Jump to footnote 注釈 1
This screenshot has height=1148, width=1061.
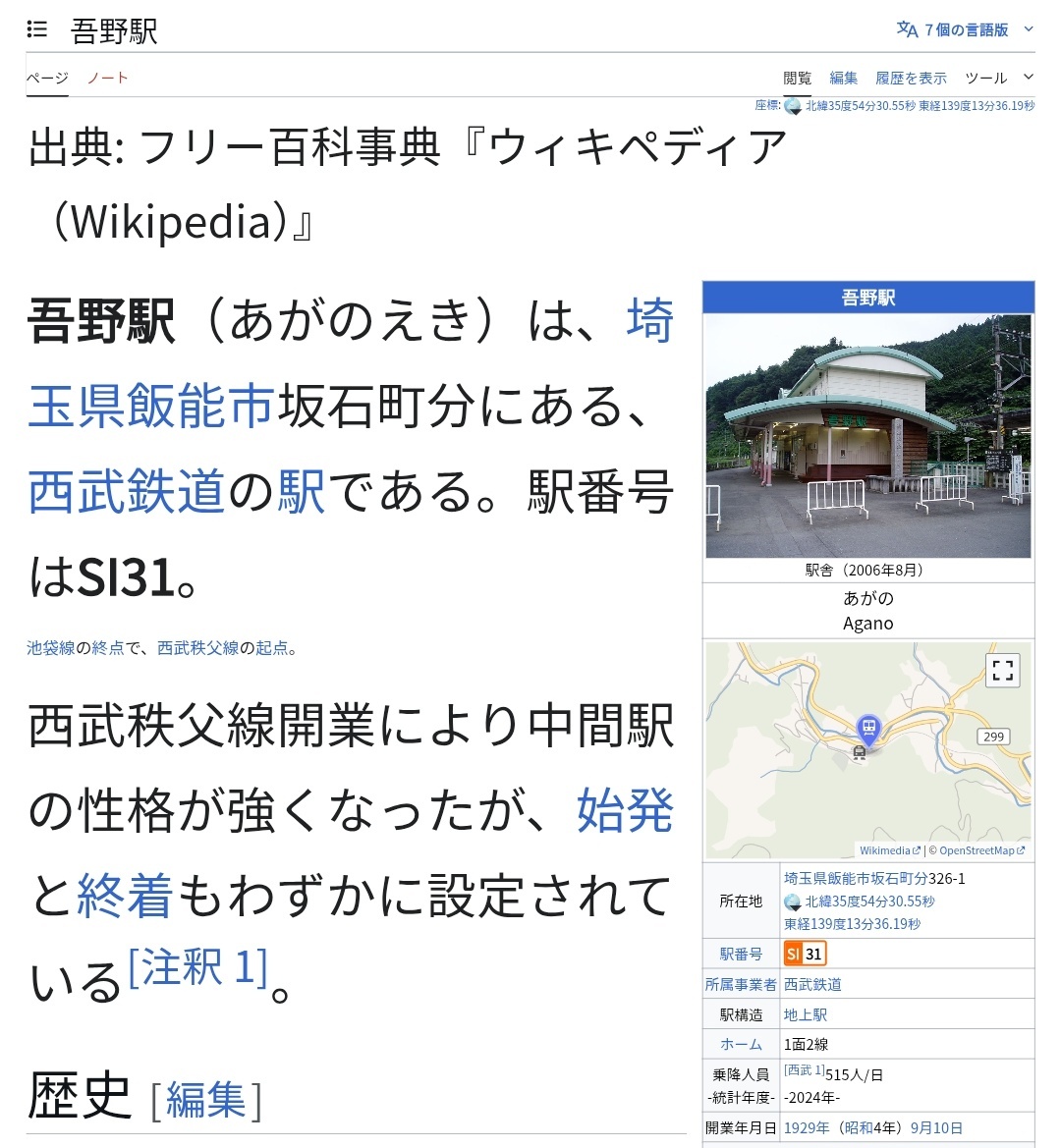197,967
